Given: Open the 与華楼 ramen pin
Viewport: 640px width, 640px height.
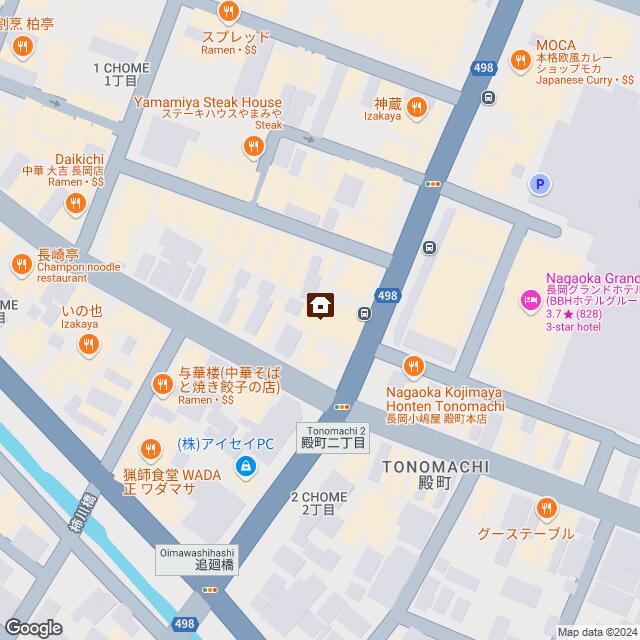Looking at the screenshot, I should click(x=162, y=383).
